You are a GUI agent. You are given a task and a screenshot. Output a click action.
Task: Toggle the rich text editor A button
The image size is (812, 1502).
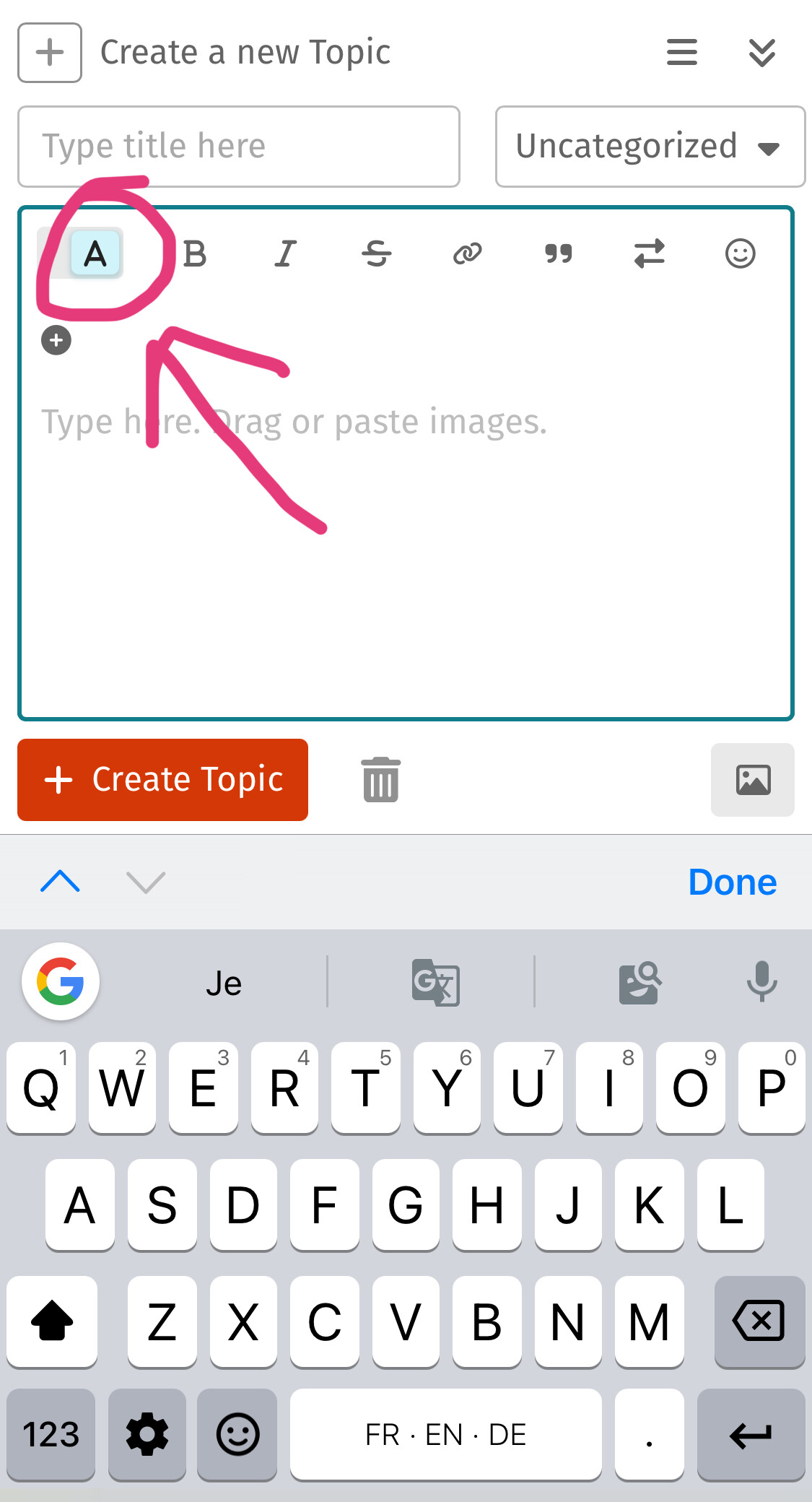tap(95, 253)
